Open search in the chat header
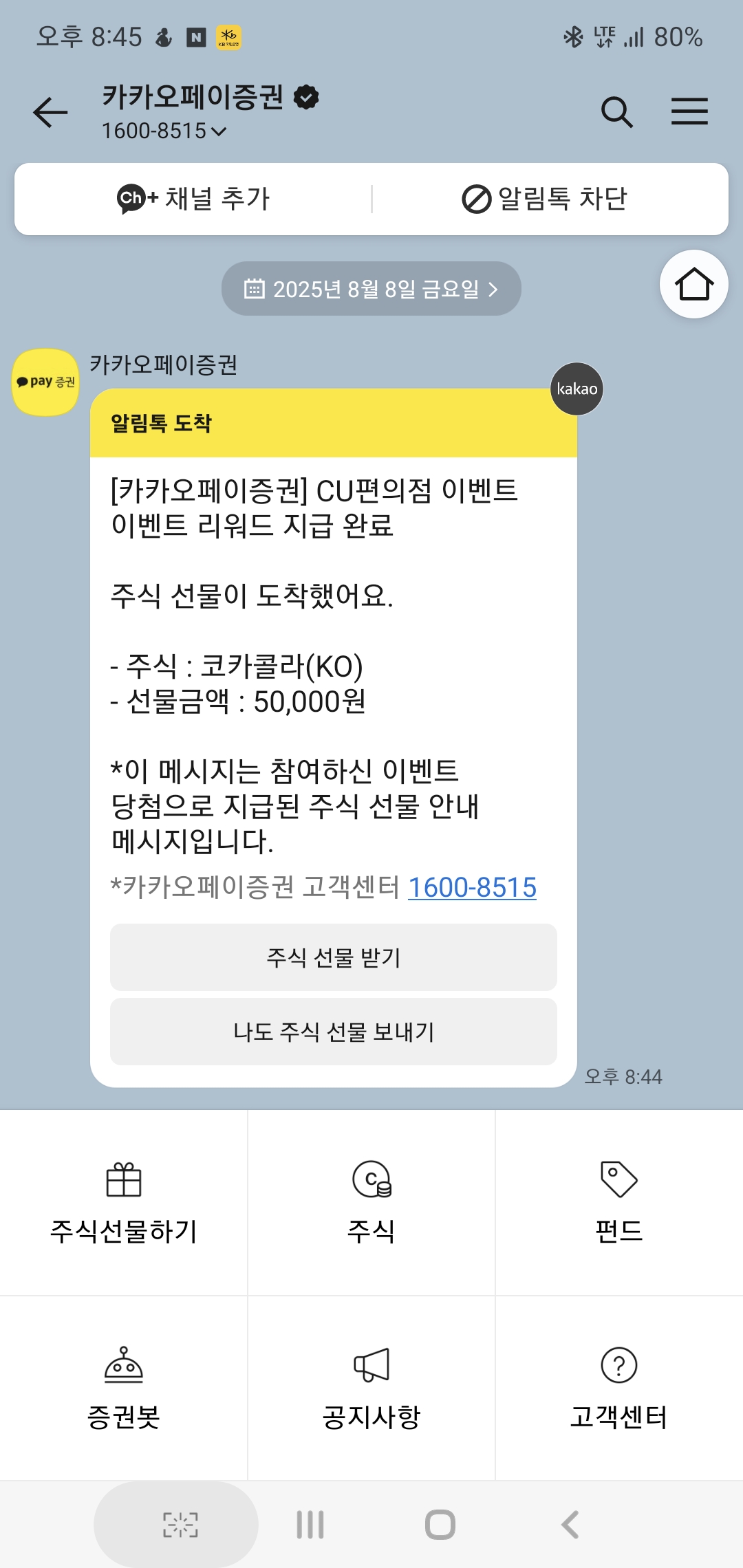 [616, 112]
